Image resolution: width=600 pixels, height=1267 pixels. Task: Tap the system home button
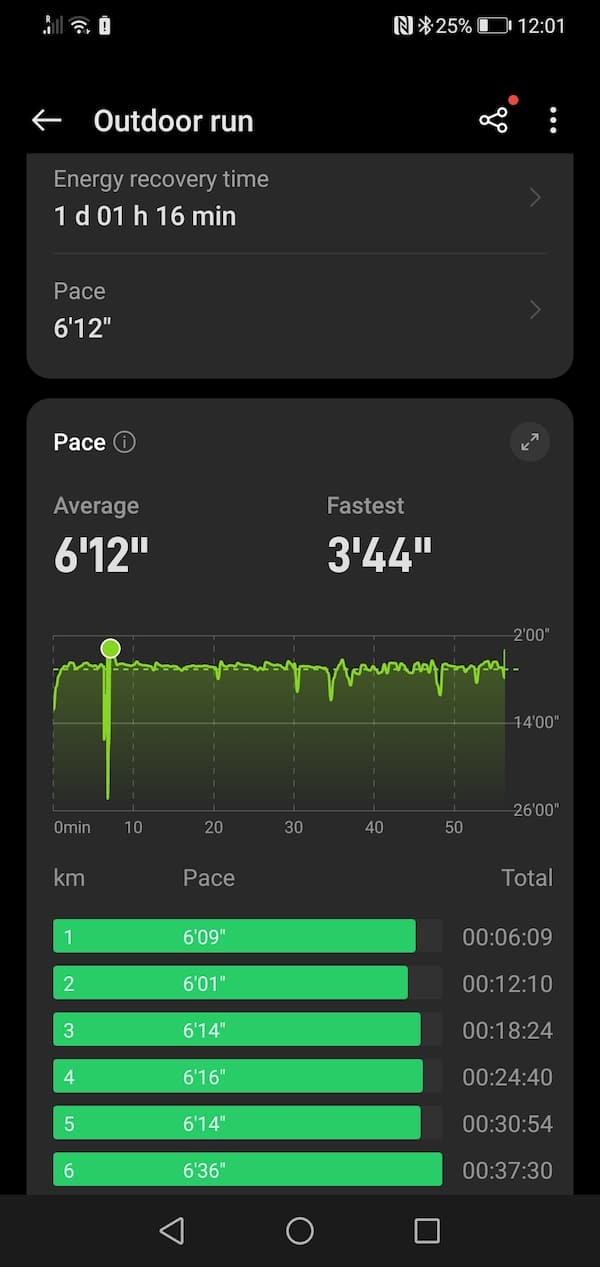[x=300, y=1230]
